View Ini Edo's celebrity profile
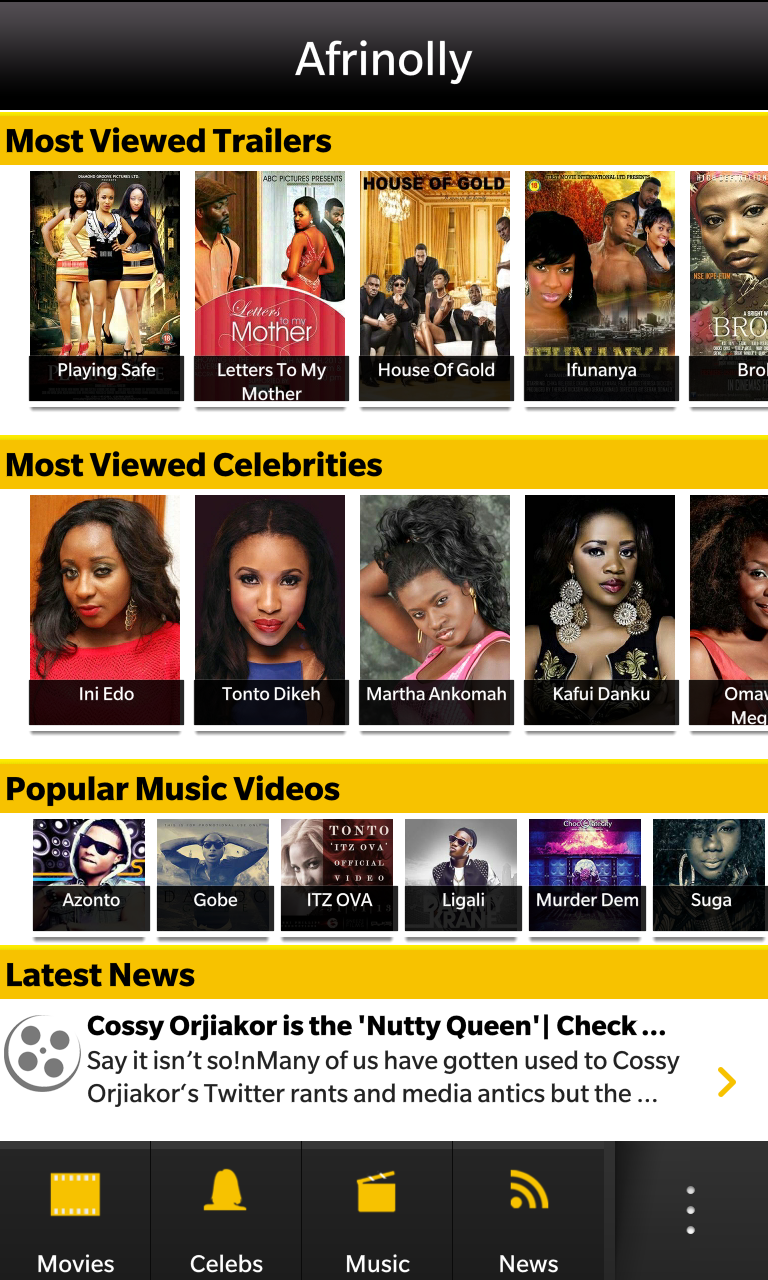Viewport: 768px width, 1280px height. click(x=106, y=611)
